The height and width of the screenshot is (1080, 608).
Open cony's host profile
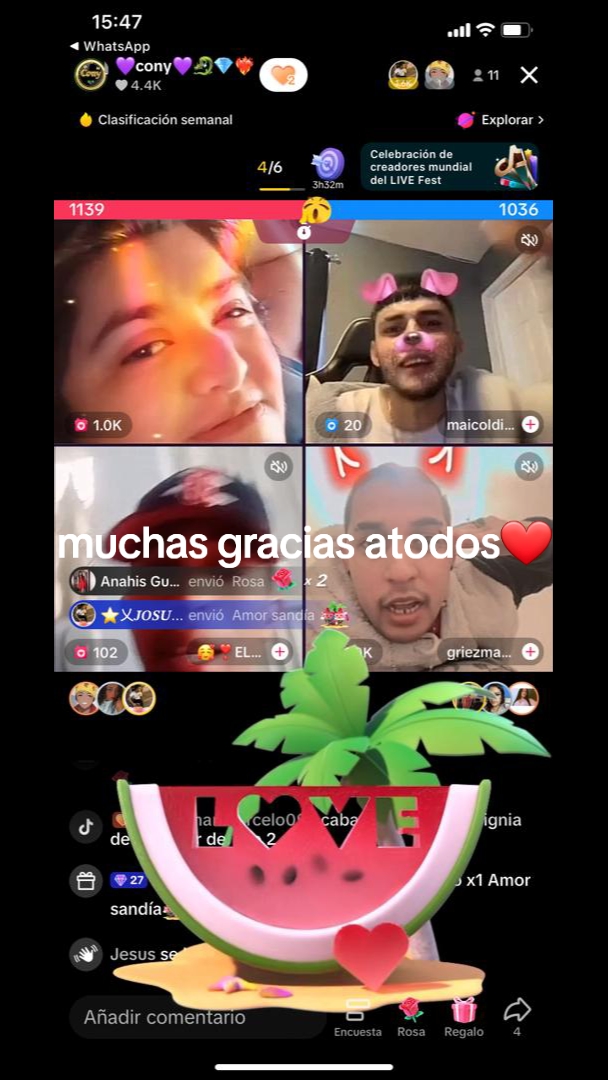coord(92,74)
